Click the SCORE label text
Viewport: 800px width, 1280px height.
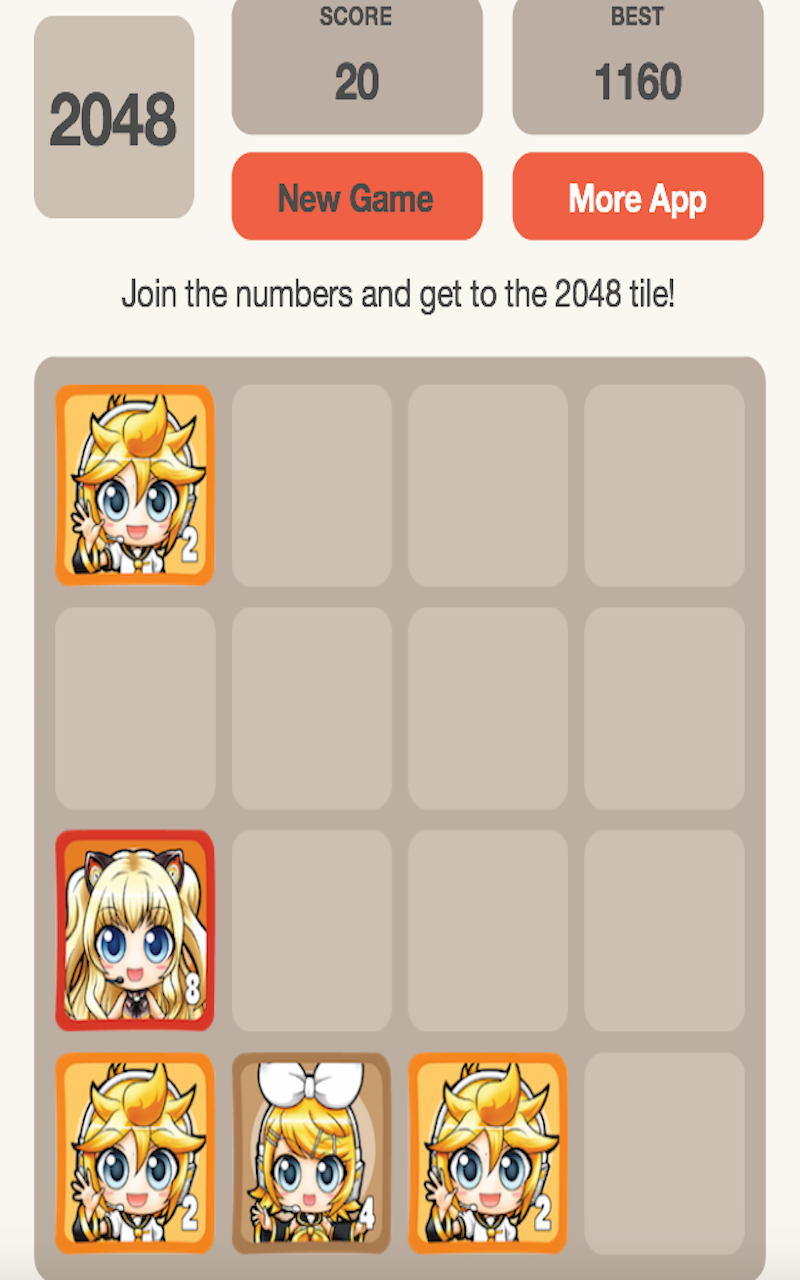[x=356, y=17]
